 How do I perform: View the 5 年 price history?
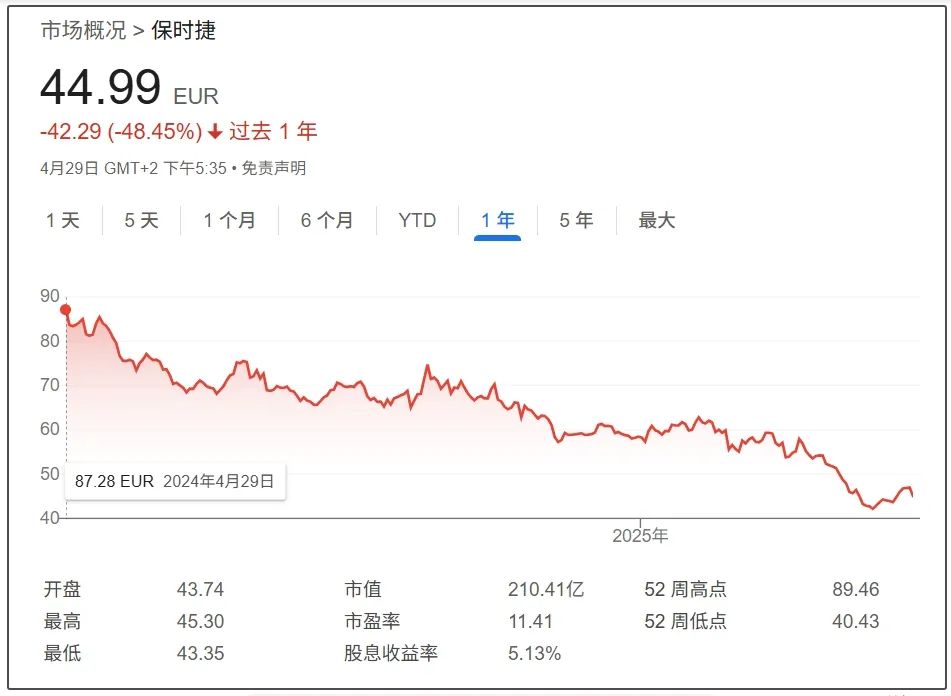(576, 220)
